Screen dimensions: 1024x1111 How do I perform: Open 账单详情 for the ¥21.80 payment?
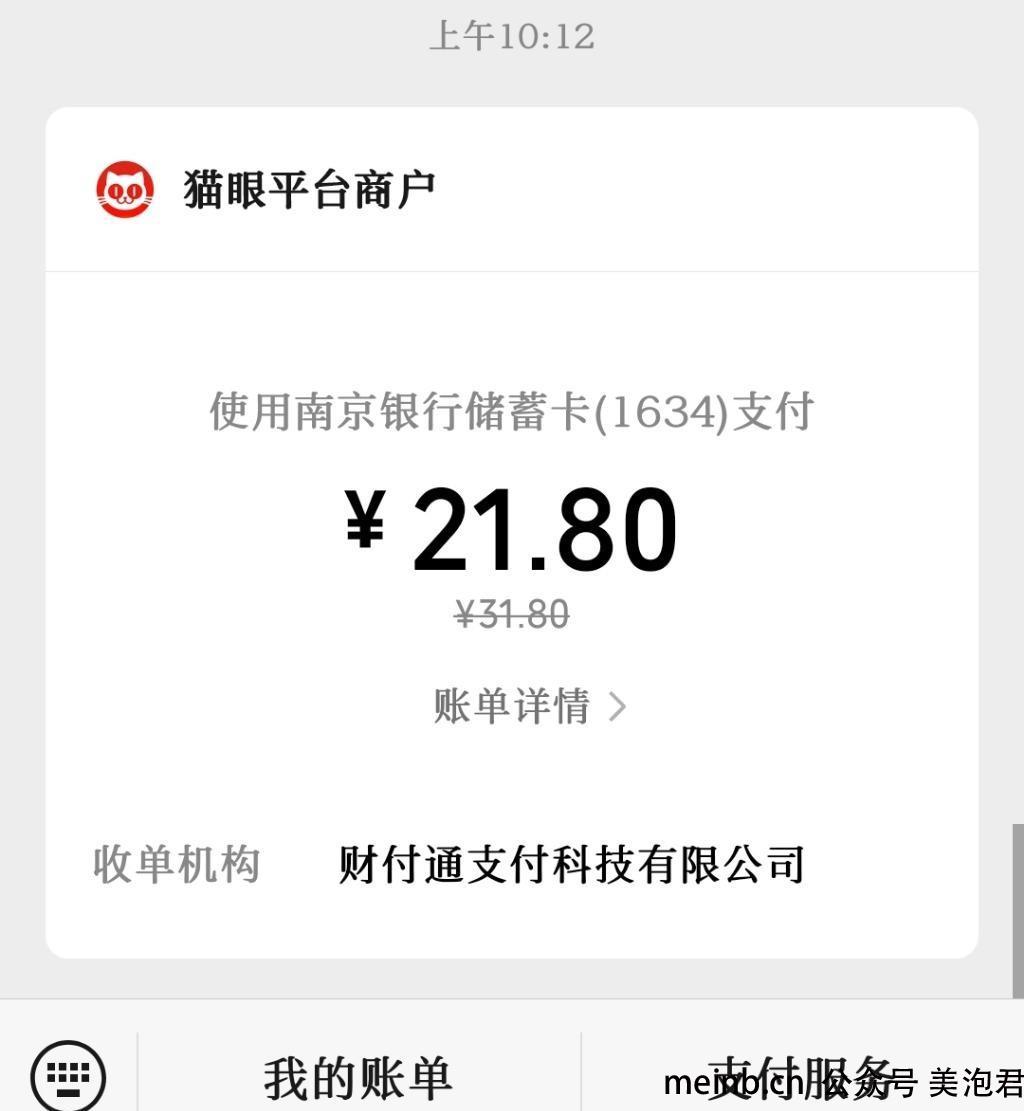click(529, 706)
